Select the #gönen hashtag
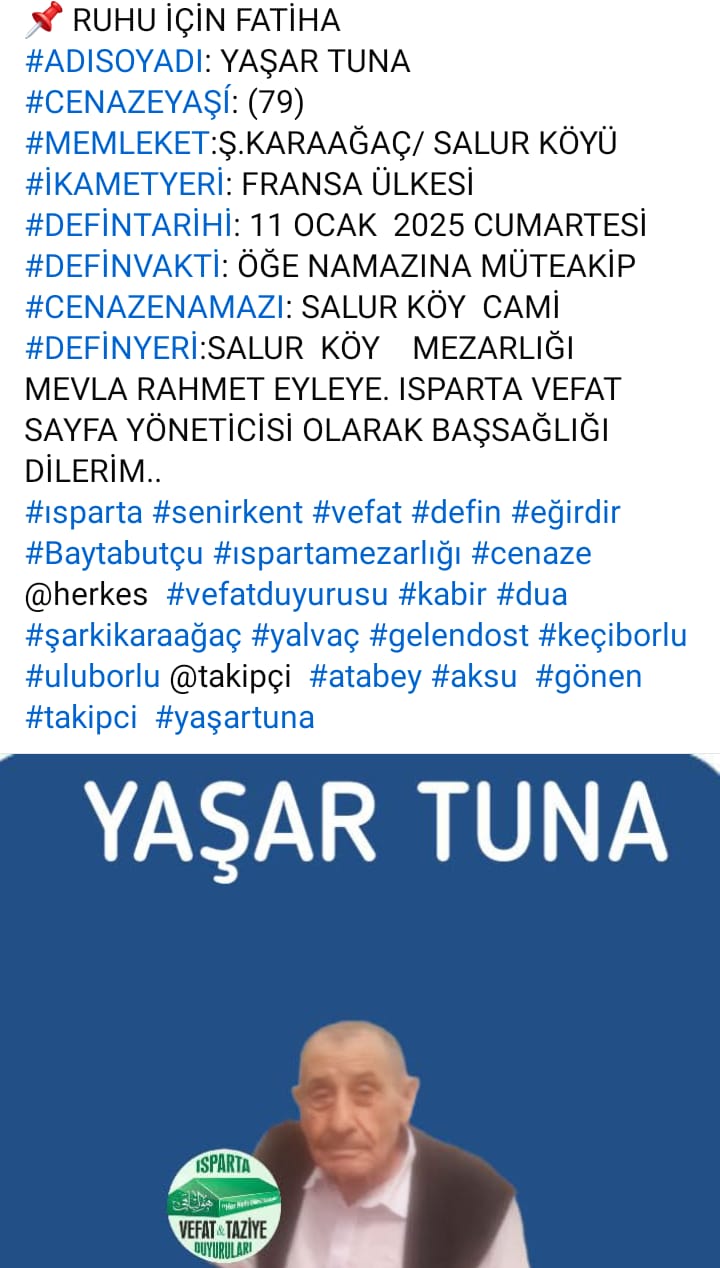 [588, 677]
